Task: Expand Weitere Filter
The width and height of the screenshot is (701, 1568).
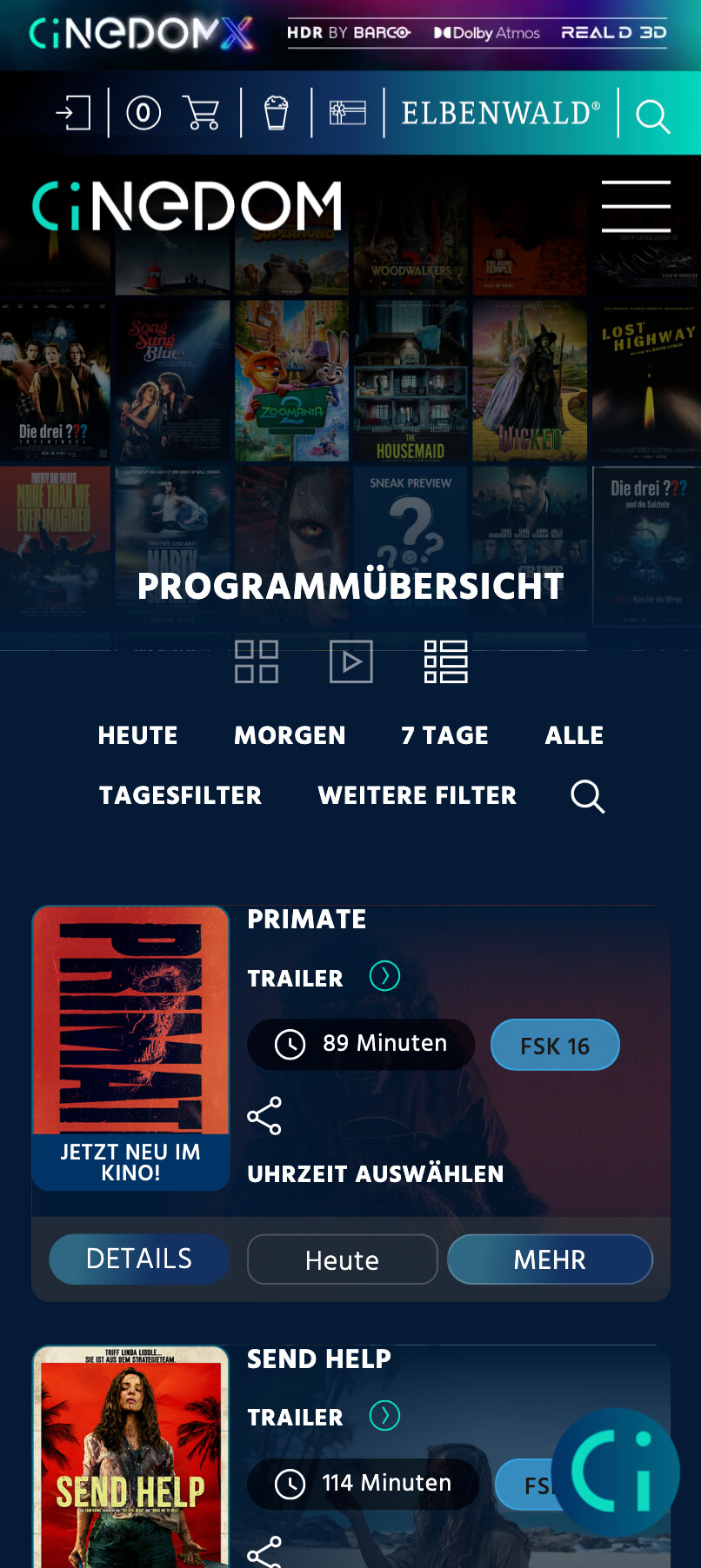Action: pos(417,795)
